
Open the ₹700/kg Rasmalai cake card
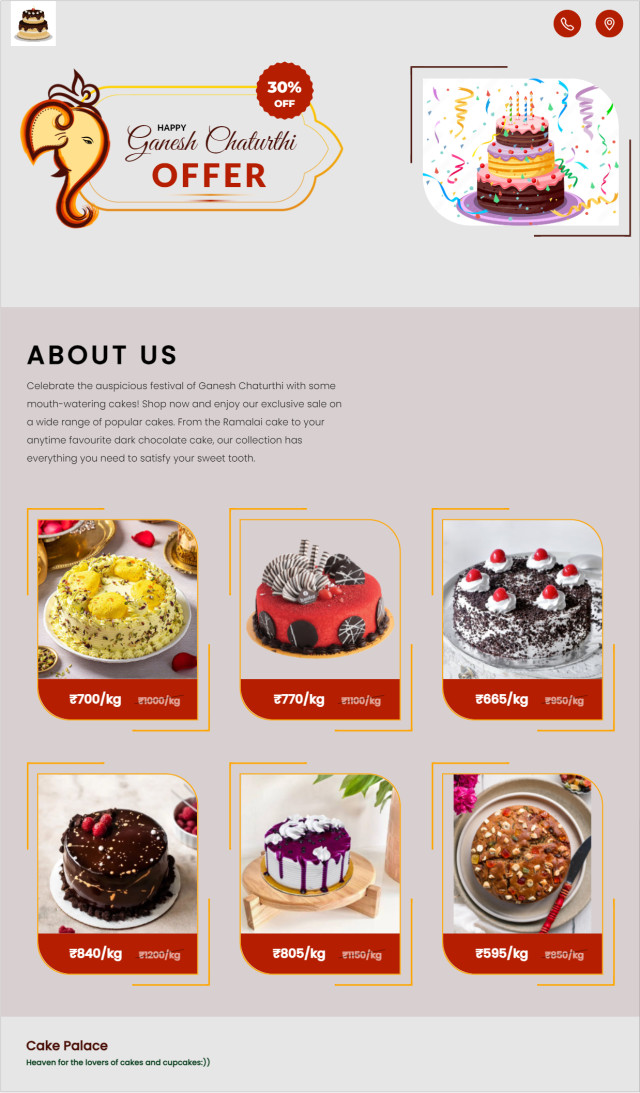(118, 620)
